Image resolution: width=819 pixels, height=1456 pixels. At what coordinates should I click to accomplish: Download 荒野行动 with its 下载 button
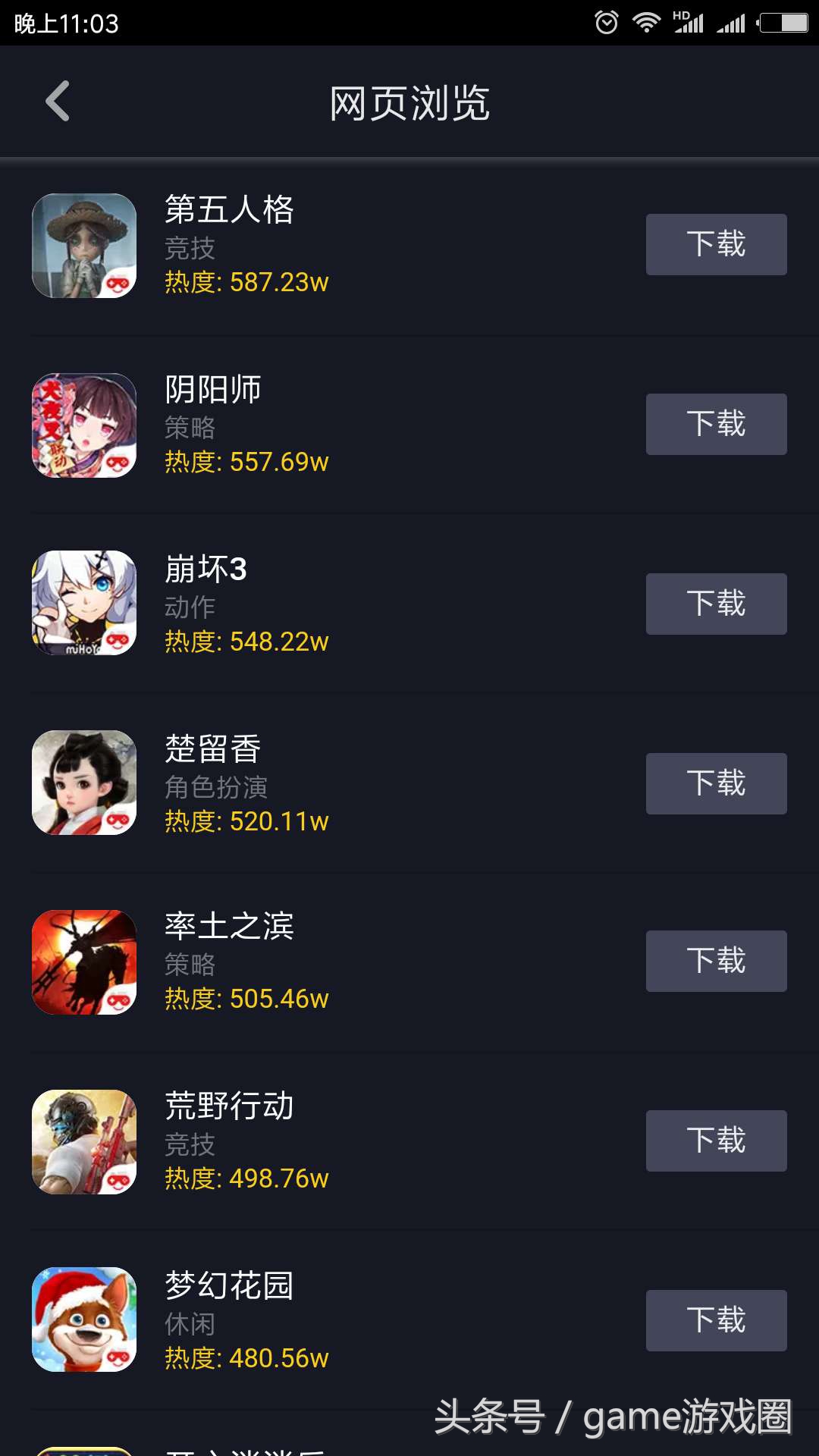pos(715,1141)
